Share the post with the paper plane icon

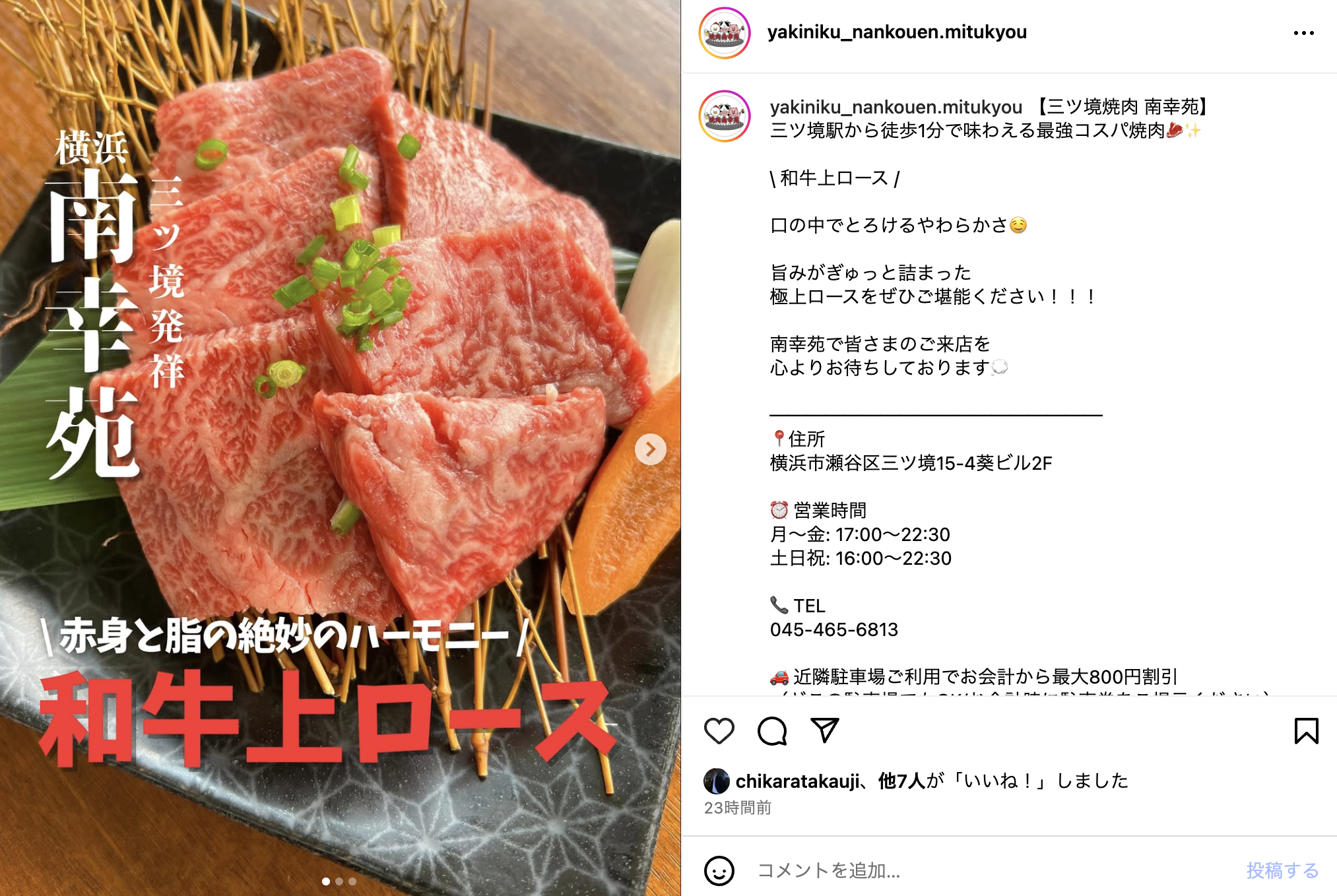tap(824, 730)
